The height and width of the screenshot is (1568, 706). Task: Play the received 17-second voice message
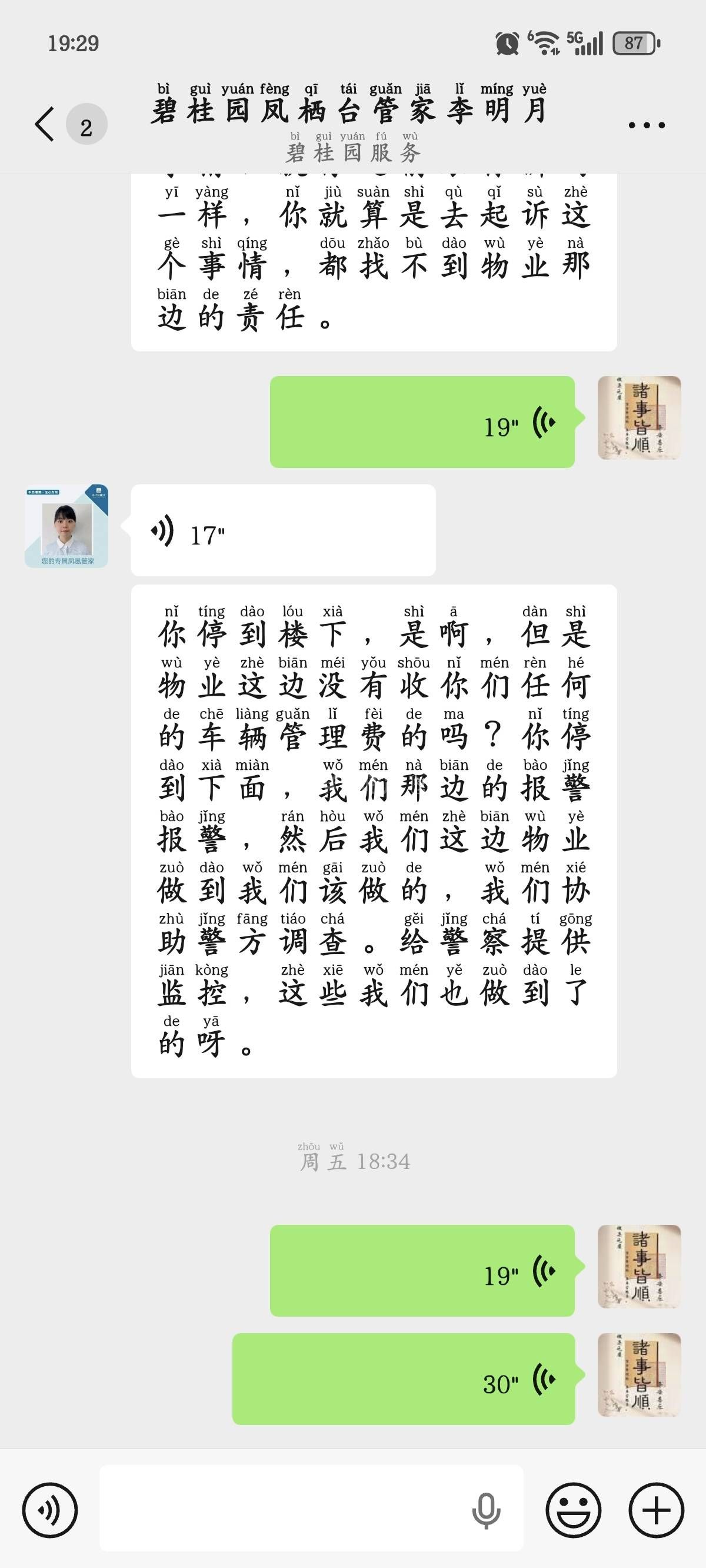tap(283, 531)
